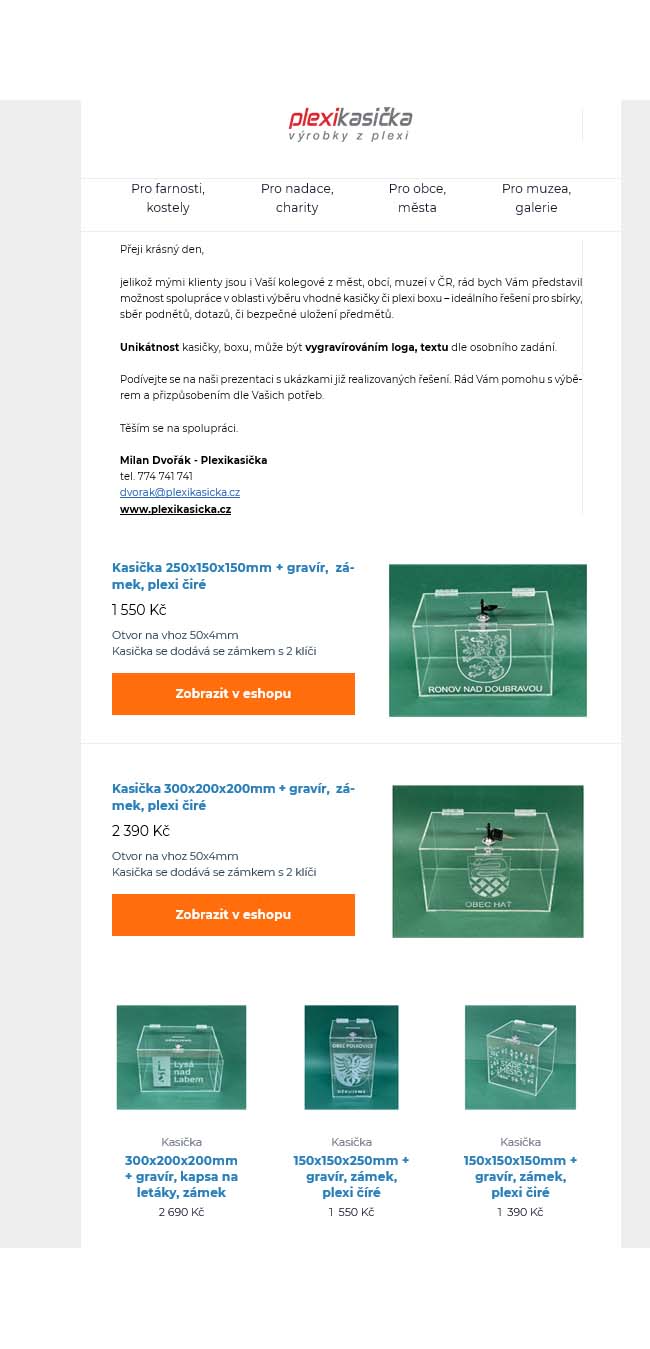
Task: Open the Lysá nad Labem box image
Action: pyautogui.click(x=181, y=1057)
